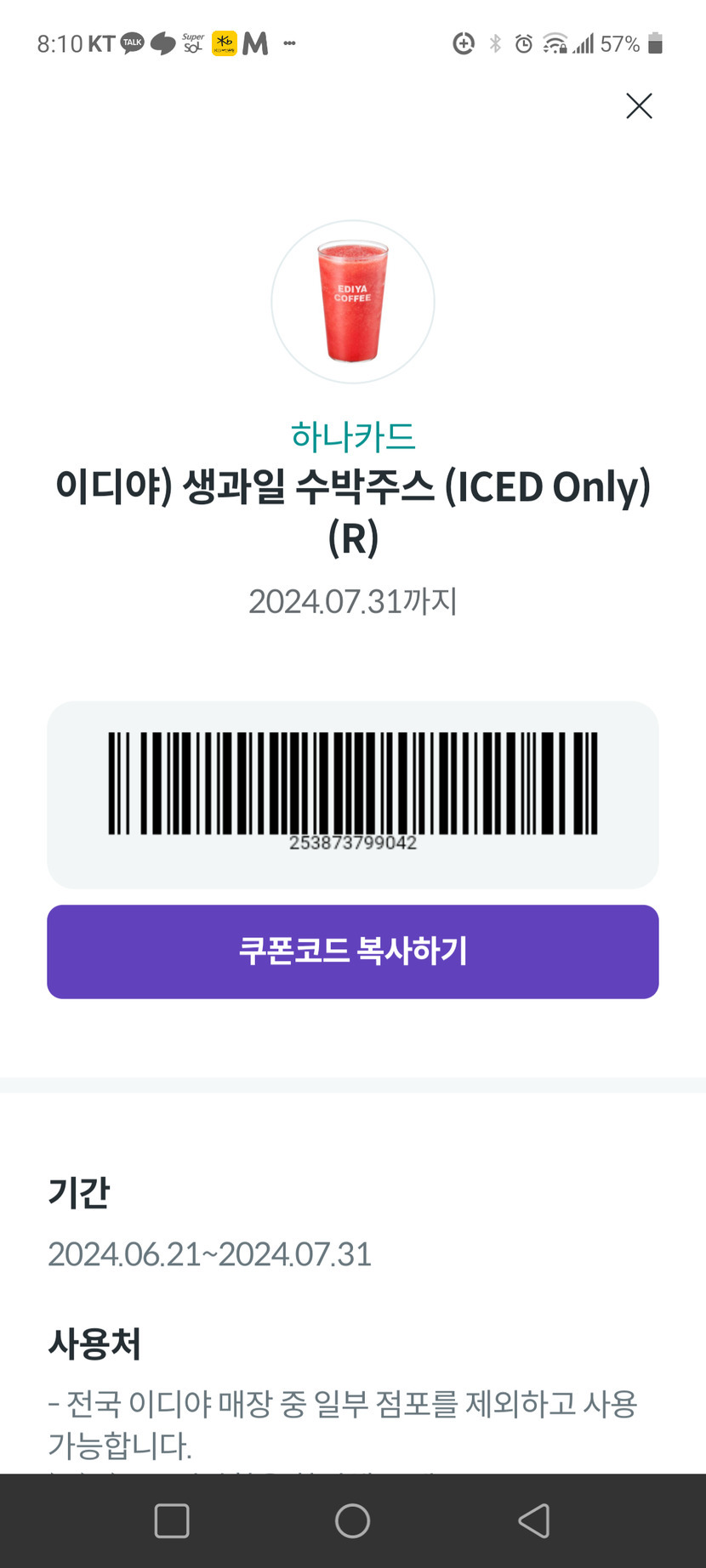
Task: Copy the coupon code
Action: 352,952
